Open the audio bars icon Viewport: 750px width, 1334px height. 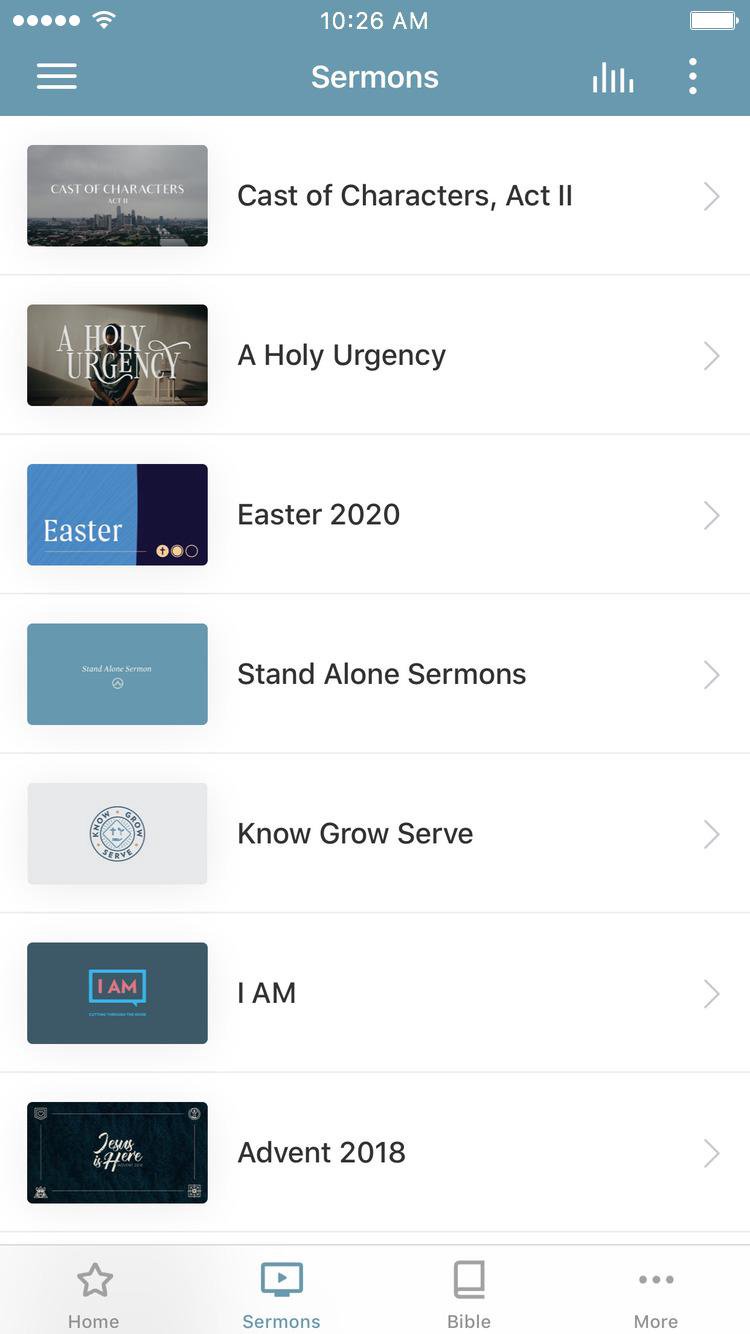coord(612,77)
